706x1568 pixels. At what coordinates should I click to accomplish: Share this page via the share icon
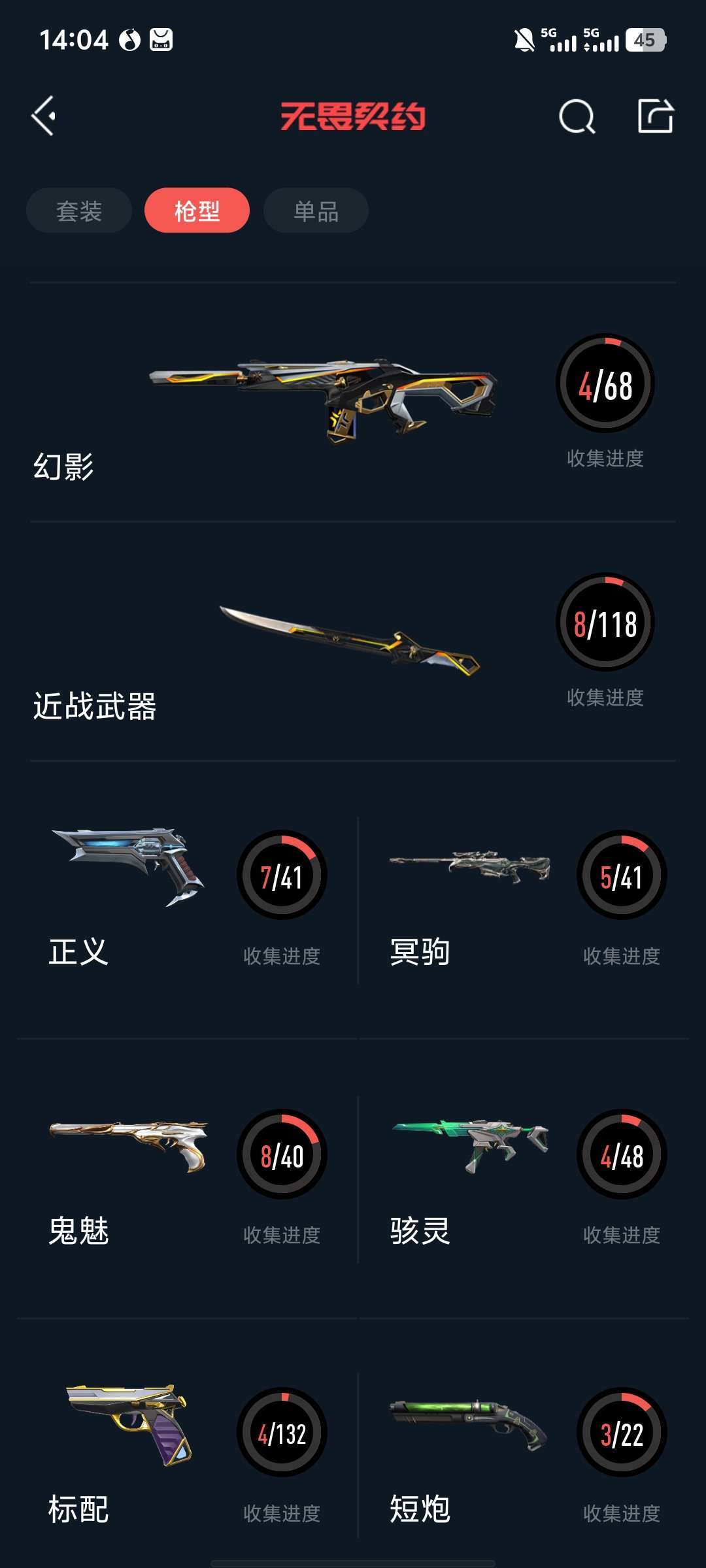(x=656, y=116)
